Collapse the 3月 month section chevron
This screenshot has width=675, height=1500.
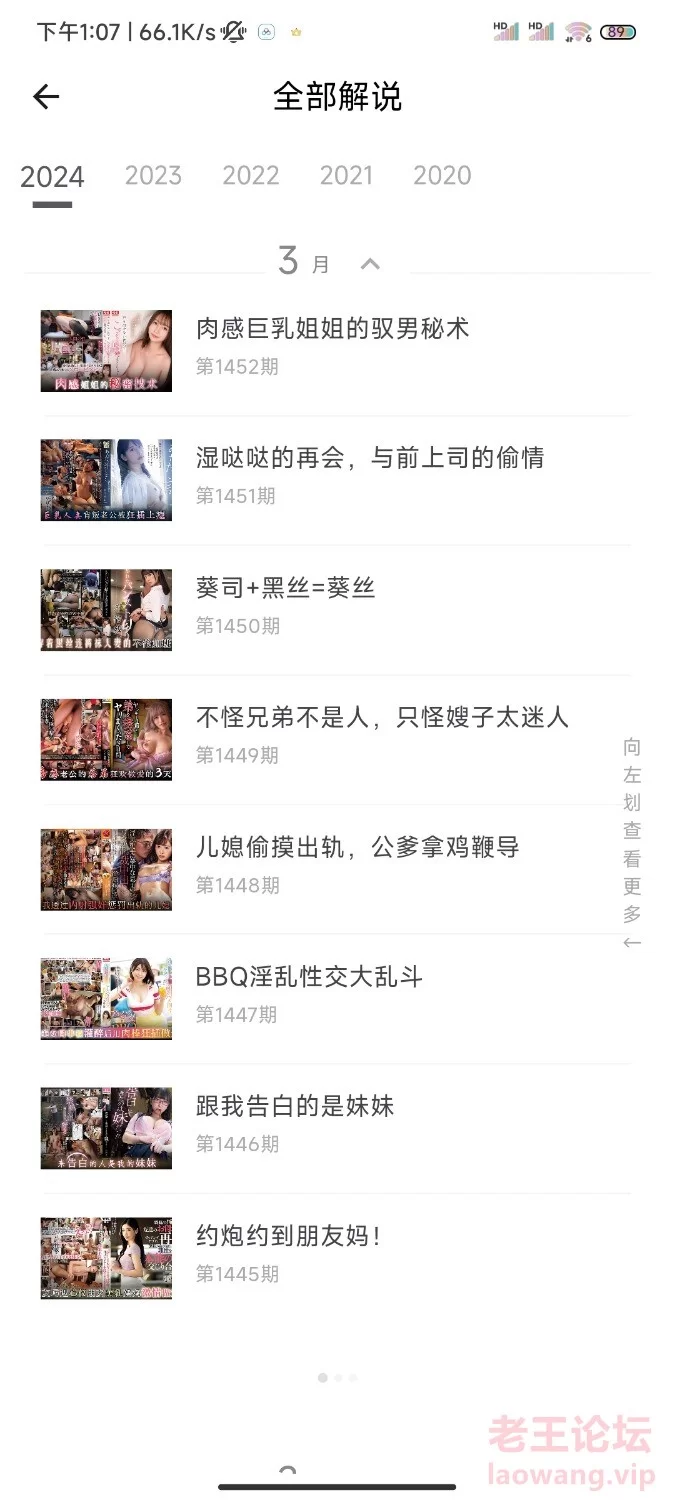pos(370,264)
